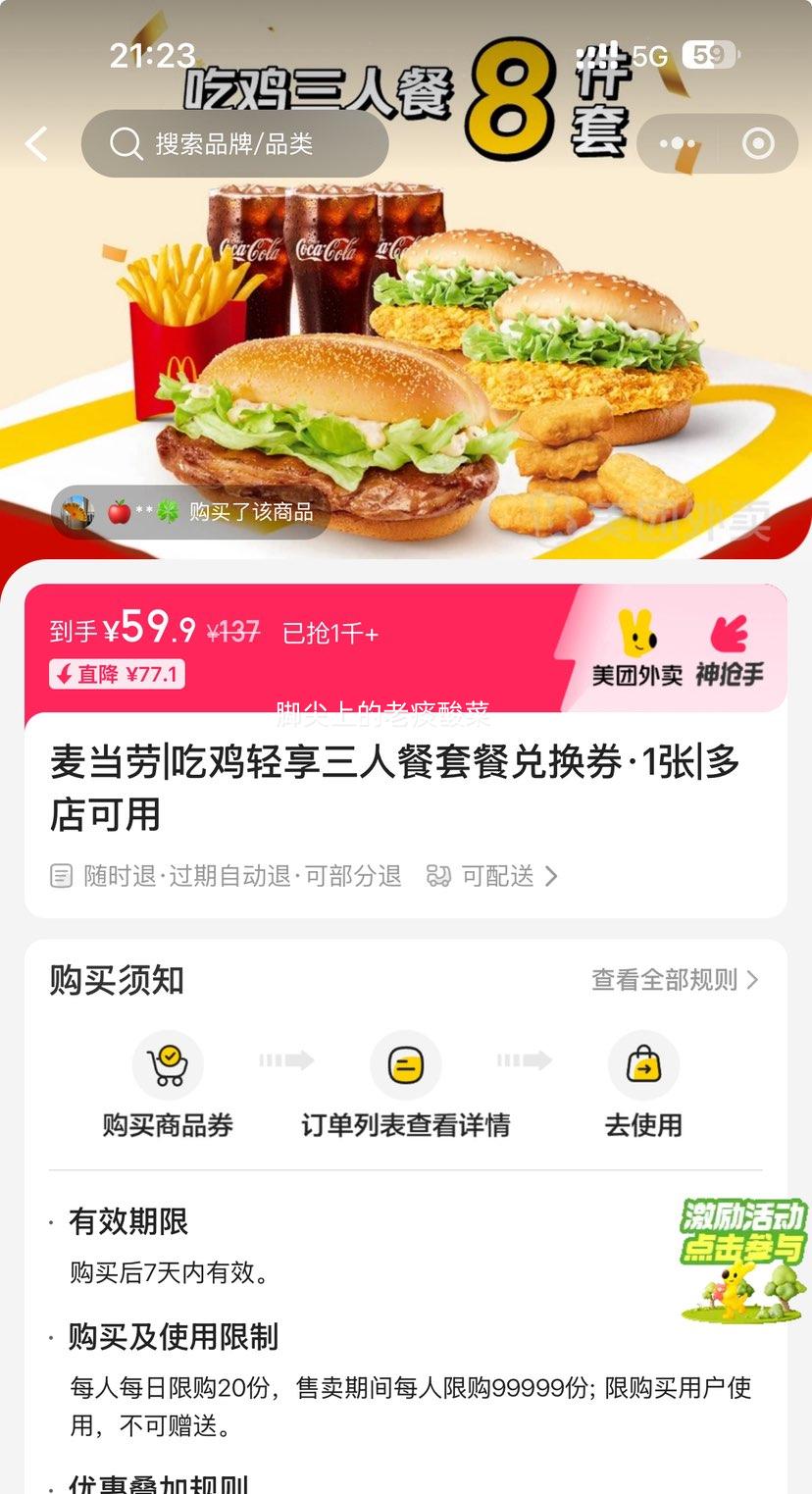Close the mini-program with the circle button

click(x=758, y=144)
